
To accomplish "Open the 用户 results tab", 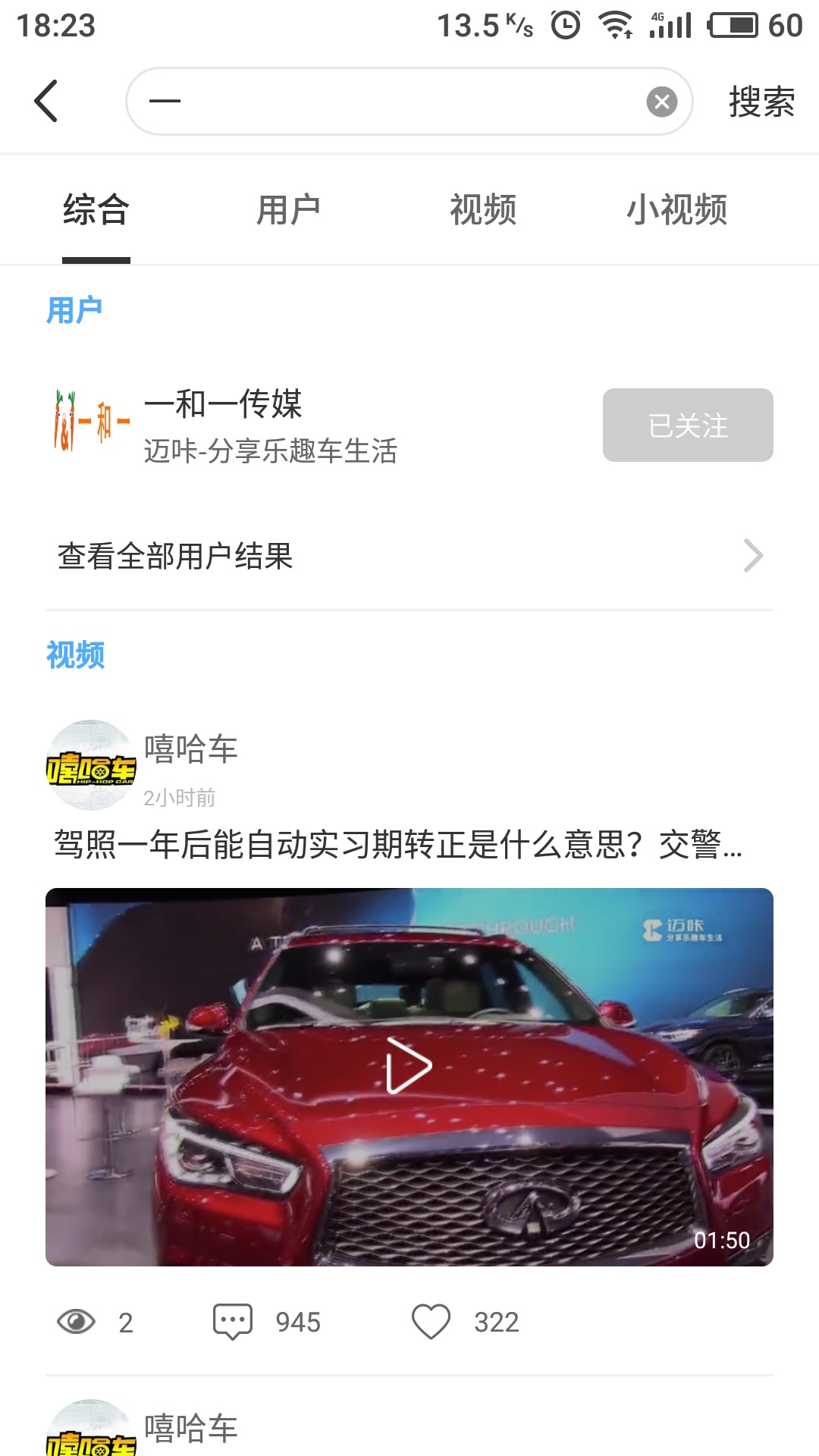I will (x=290, y=210).
